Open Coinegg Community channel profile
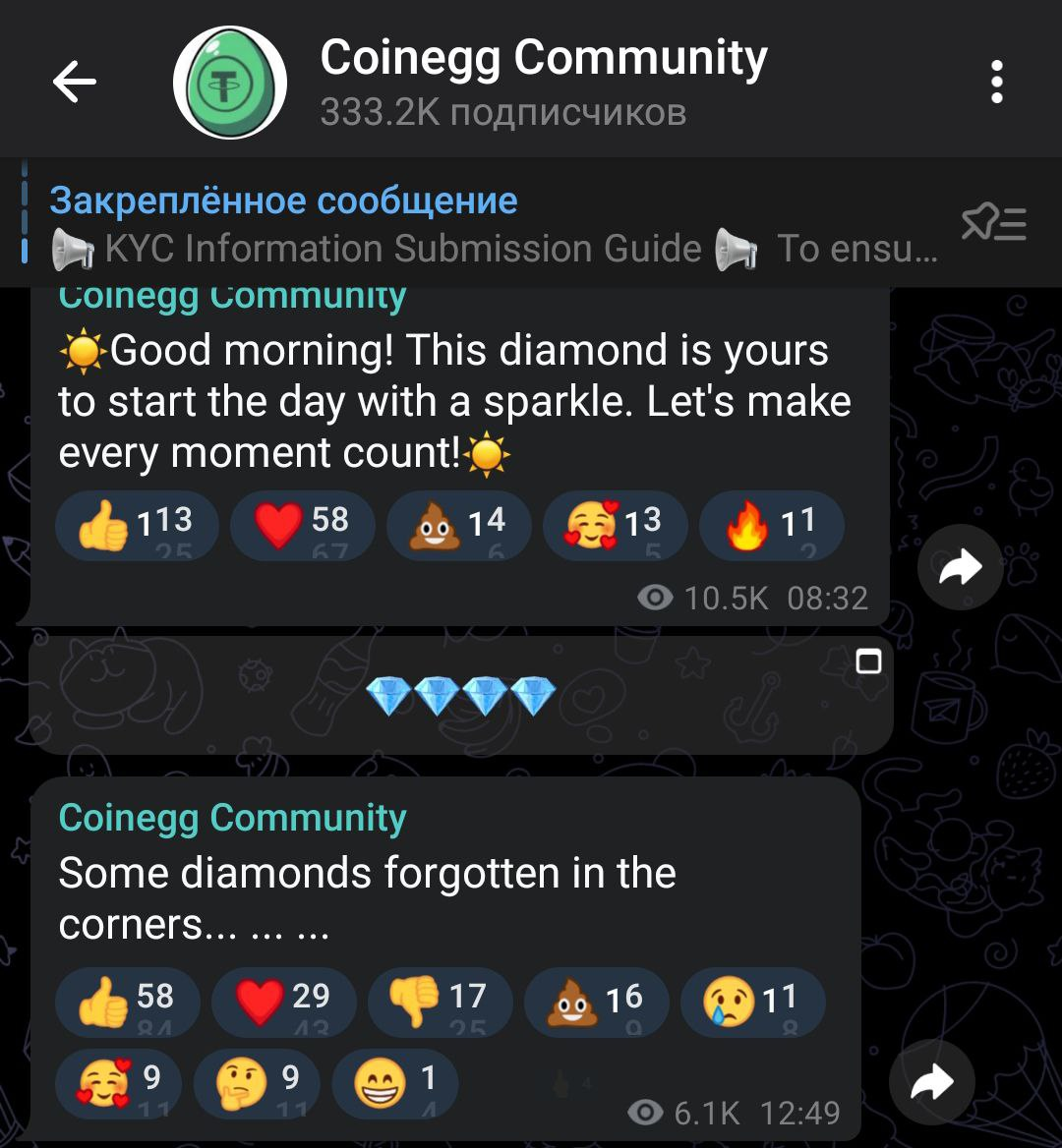This screenshot has width=1062, height=1148. (541, 82)
